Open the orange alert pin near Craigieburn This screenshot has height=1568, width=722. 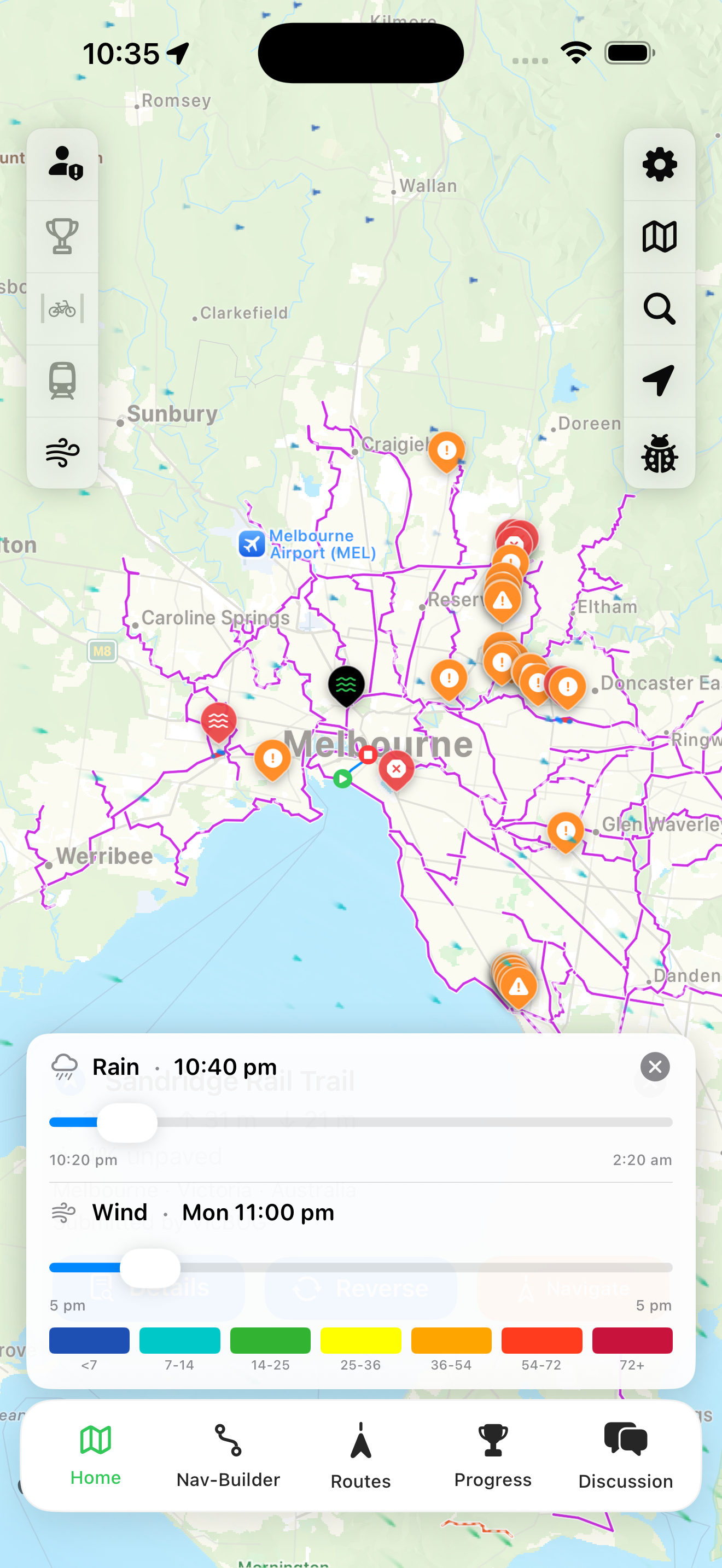tap(446, 451)
